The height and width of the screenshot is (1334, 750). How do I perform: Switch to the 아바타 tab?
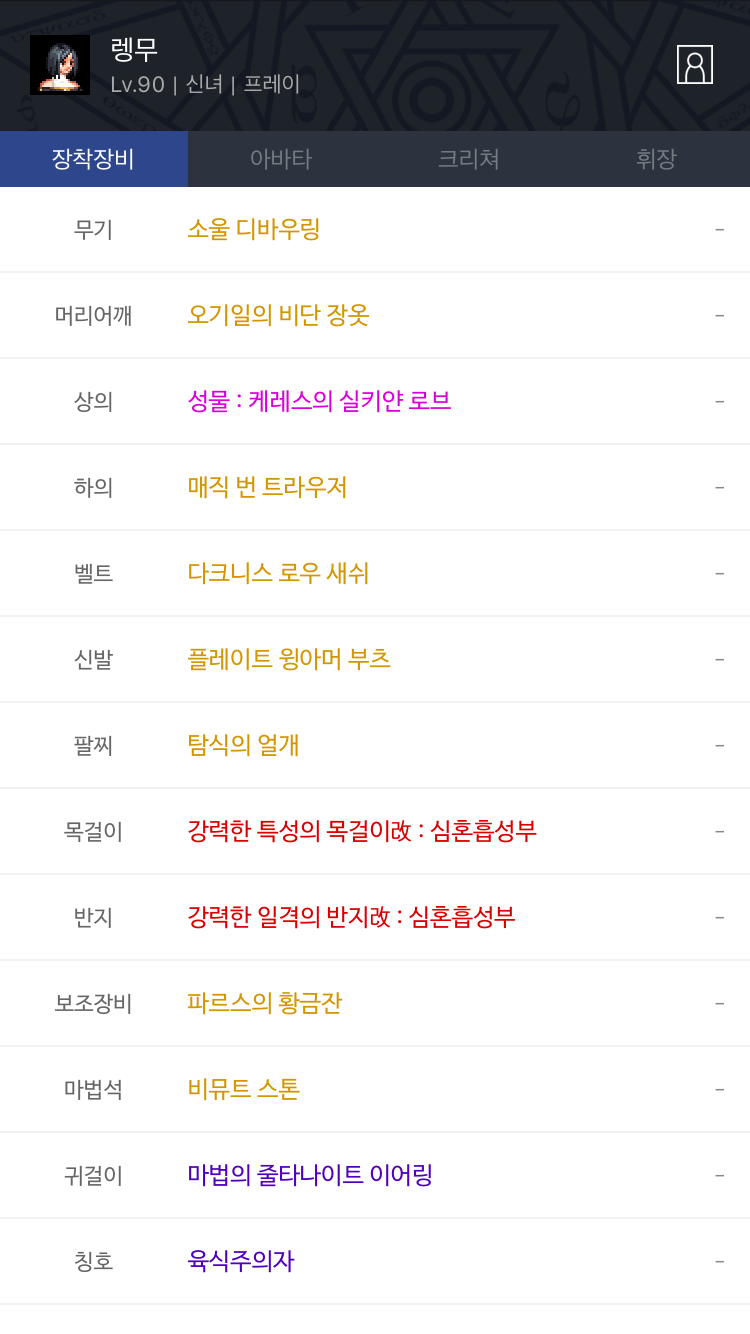[x=281, y=159]
